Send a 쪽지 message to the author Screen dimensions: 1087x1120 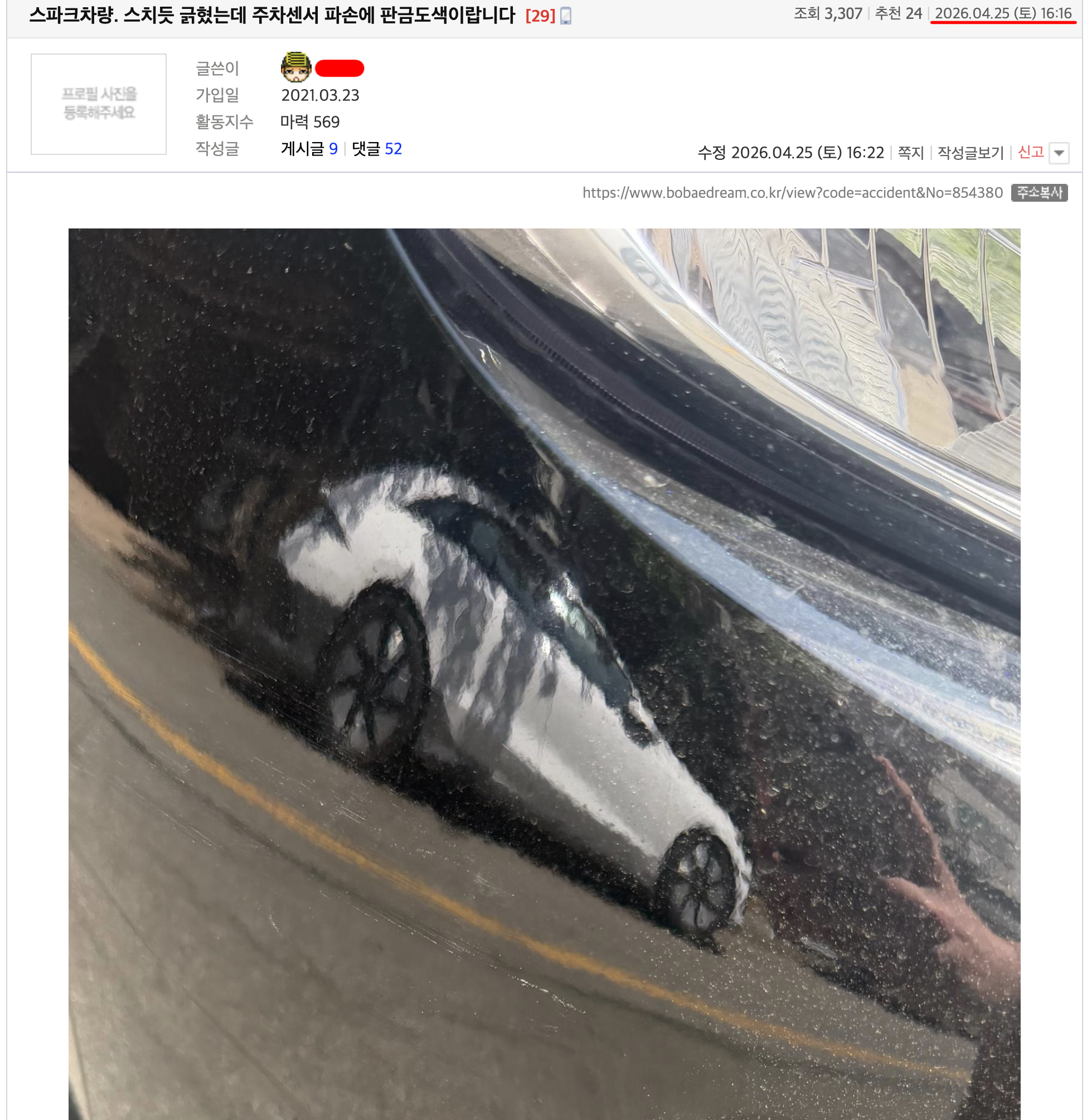click(910, 153)
